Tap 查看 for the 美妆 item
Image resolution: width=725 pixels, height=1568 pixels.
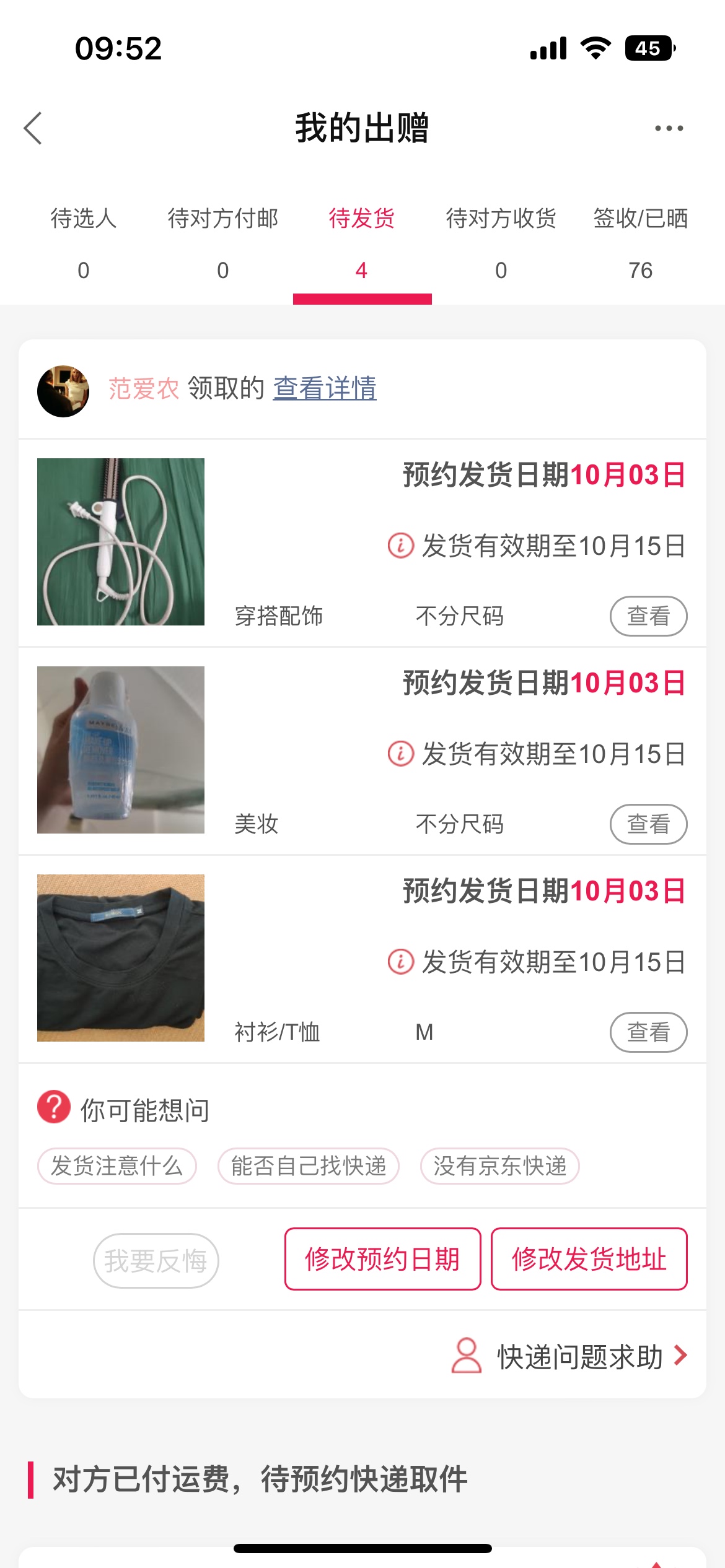[648, 824]
